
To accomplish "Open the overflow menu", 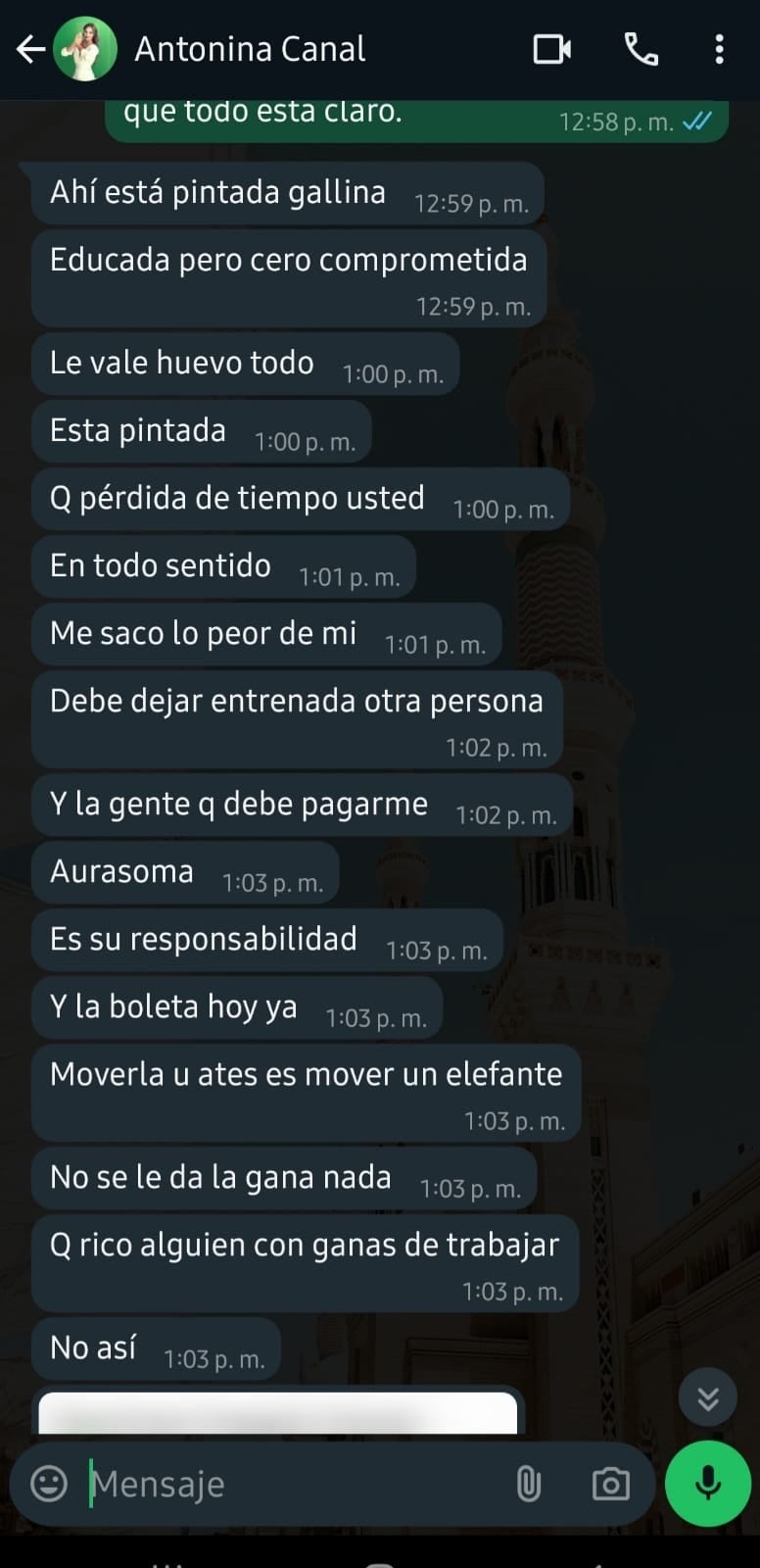I will point(720,49).
